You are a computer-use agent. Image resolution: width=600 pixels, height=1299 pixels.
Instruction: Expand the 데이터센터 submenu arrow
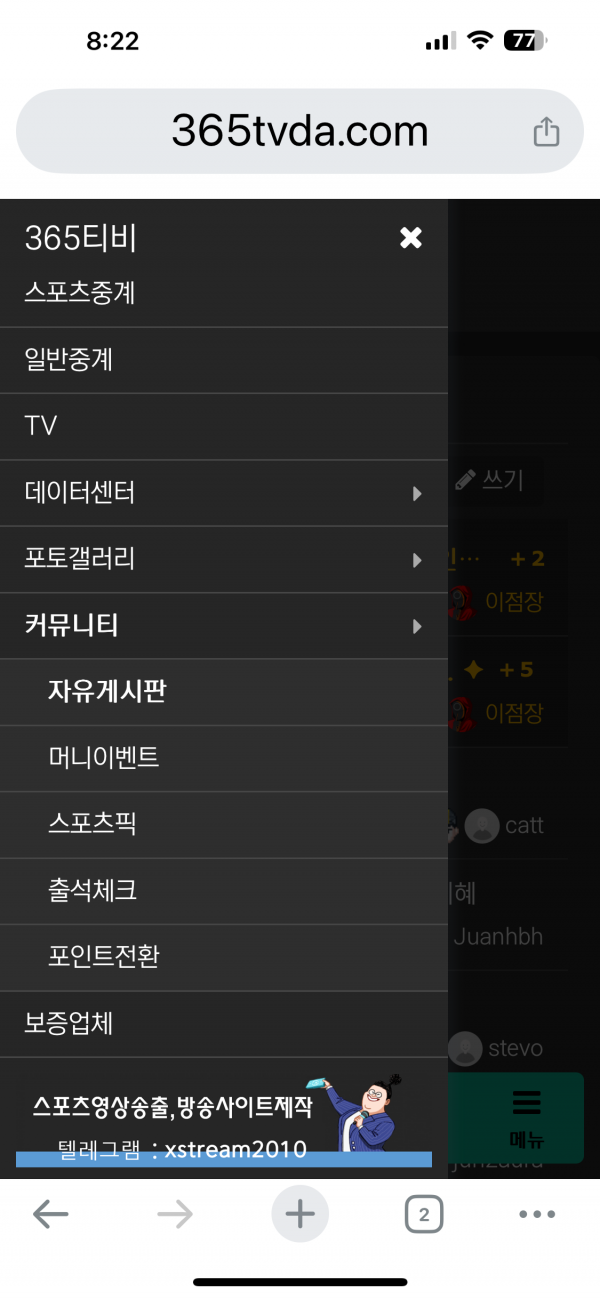417,493
